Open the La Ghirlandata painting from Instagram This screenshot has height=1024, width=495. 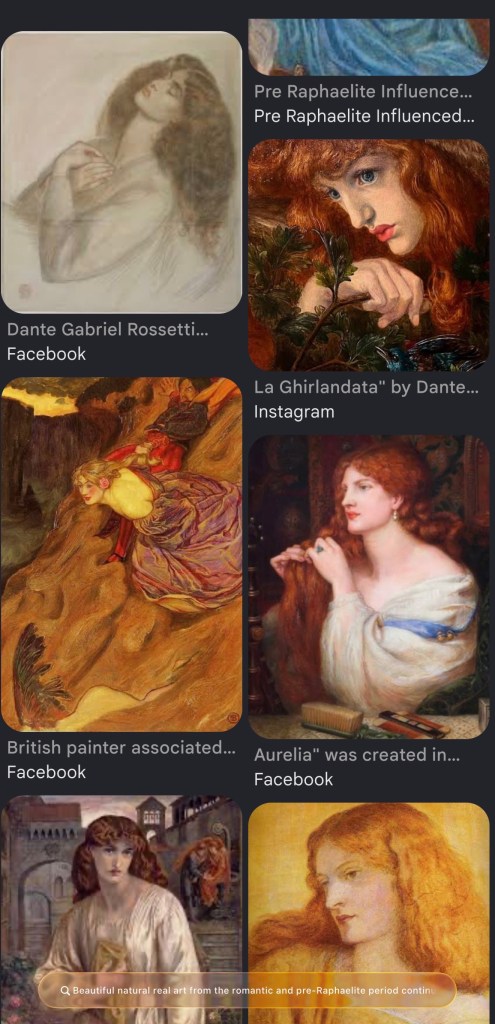368,255
